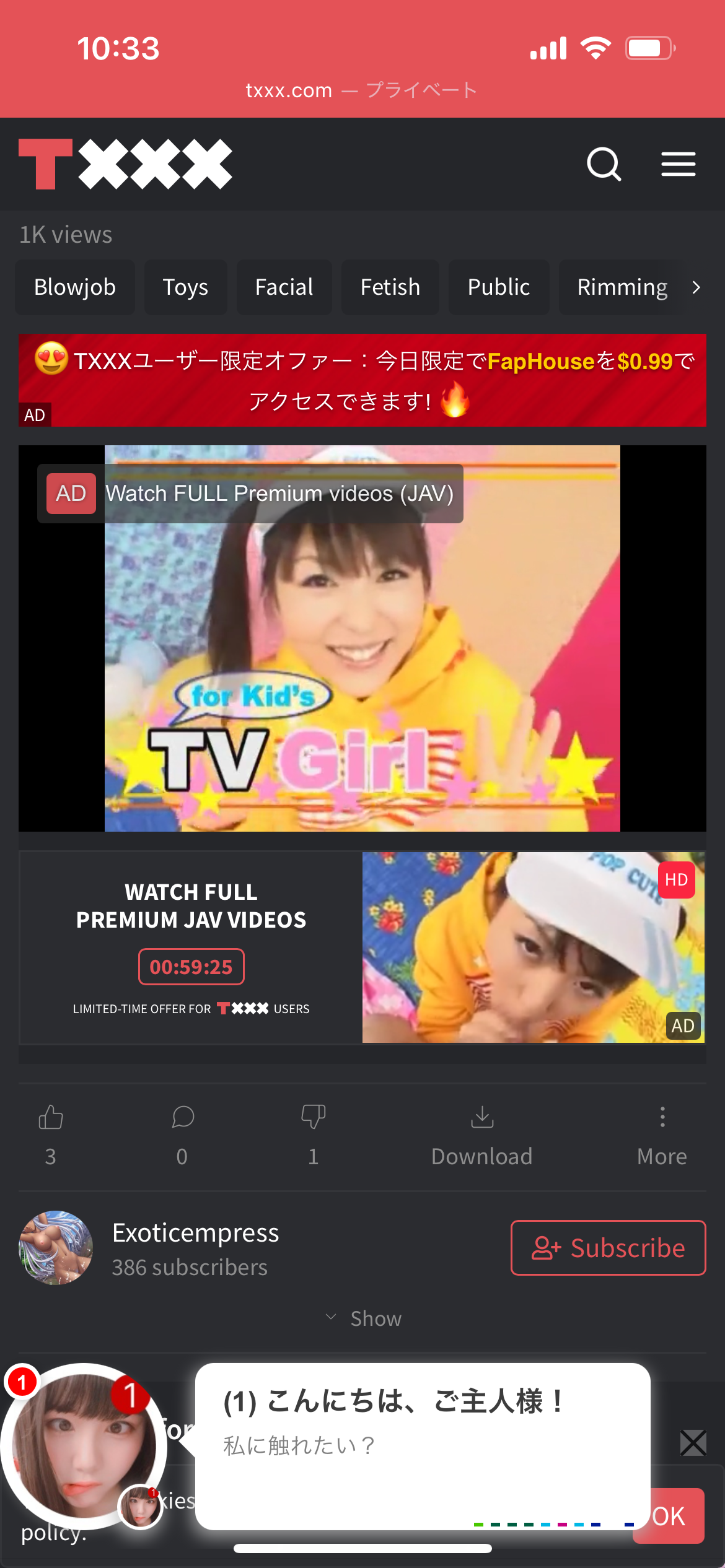This screenshot has width=725, height=1568.
Task: Tap the arrow to show more tags
Action: [696, 287]
